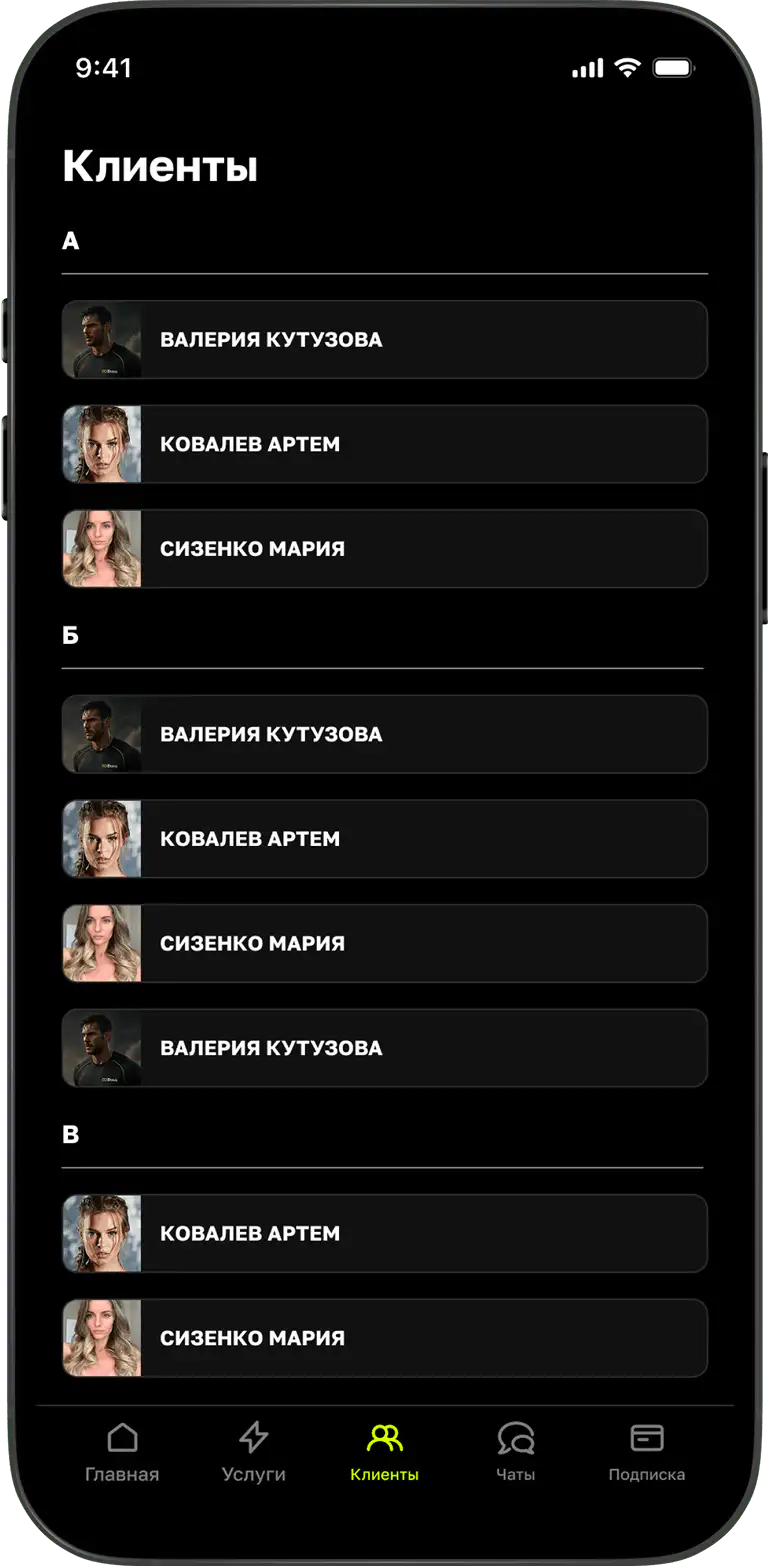Image resolution: width=768 pixels, height=1566 pixels.
Task: View Ковалев Артем in section В
Action: coord(384,1233)
